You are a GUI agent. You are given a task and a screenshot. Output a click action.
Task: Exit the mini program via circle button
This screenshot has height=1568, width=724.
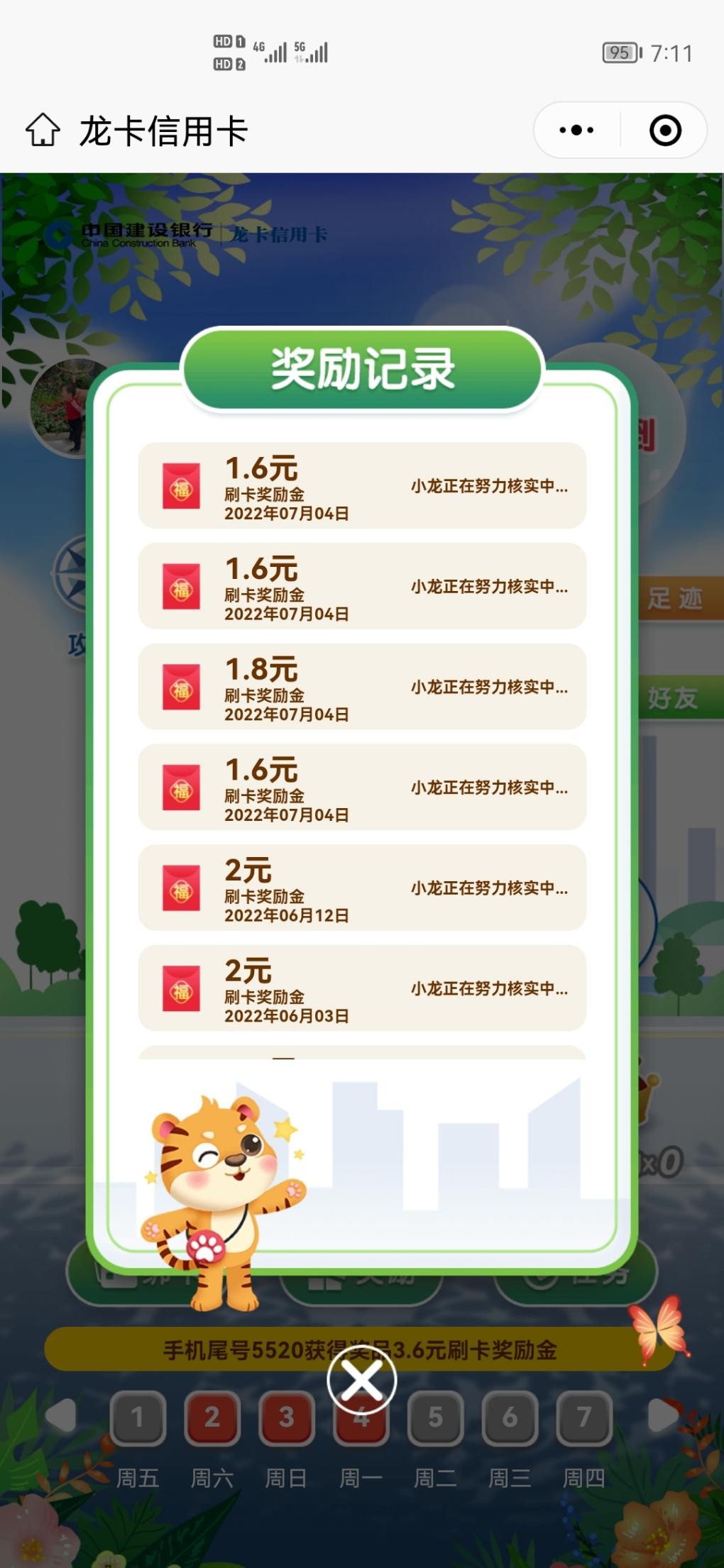(x=665, y=130)
